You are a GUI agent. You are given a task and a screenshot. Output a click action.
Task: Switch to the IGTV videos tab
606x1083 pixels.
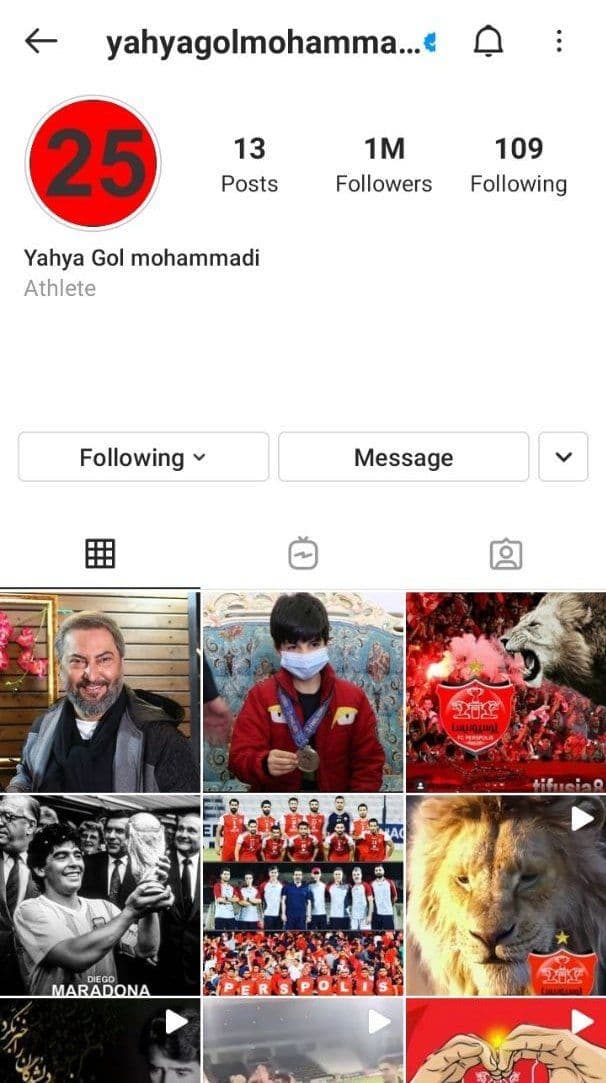(303, 554)
